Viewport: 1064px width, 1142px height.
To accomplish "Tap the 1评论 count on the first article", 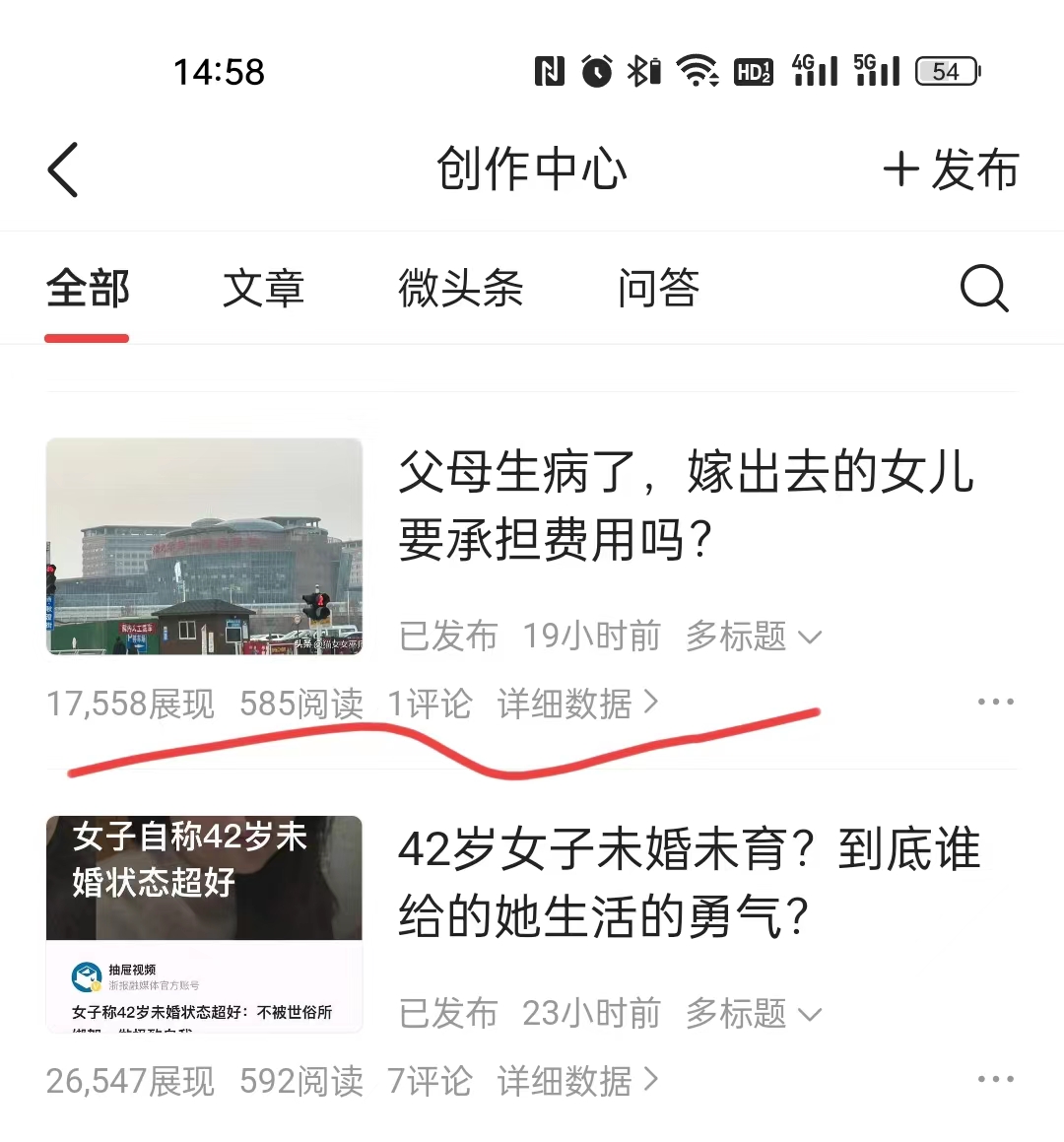I will point(430,703).
